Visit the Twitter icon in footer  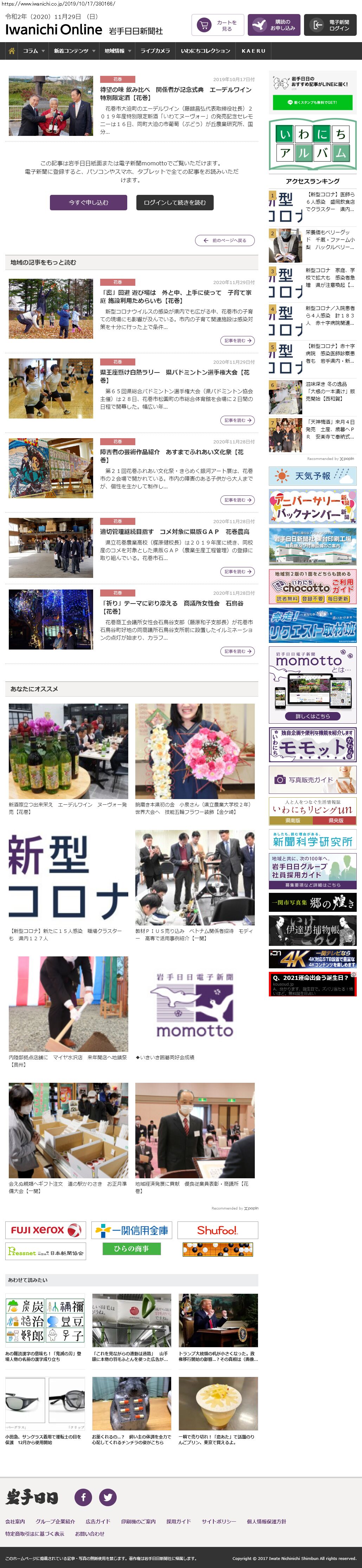coord(108,1497)
